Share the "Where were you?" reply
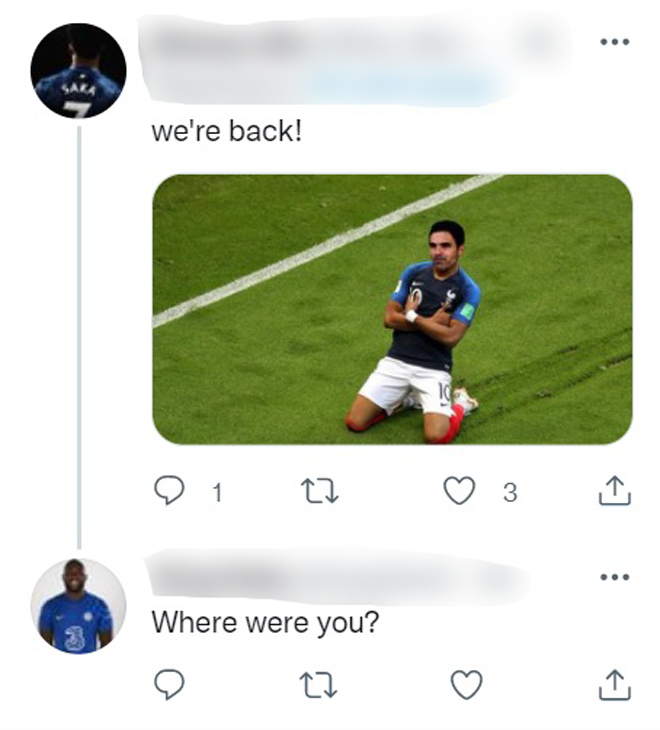 (614, 684)
